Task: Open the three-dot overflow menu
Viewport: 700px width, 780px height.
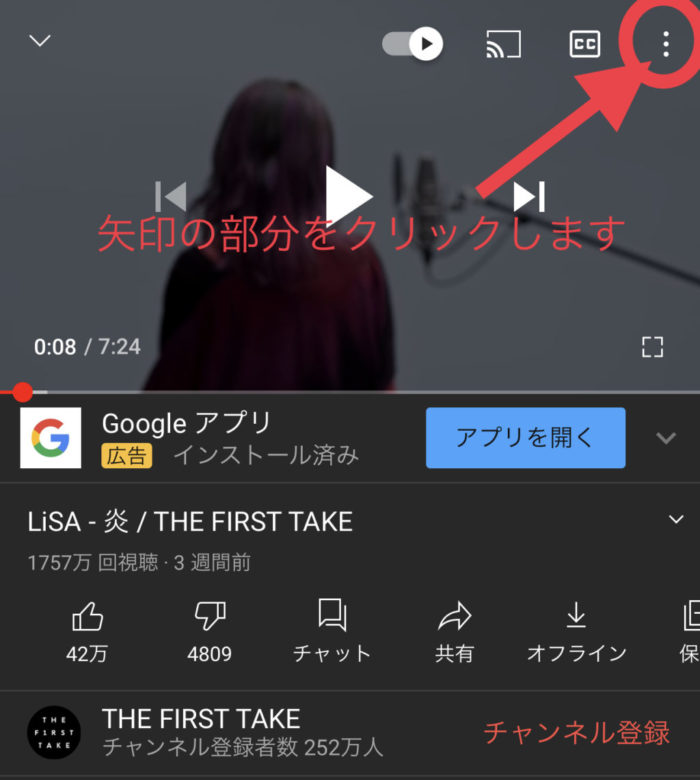Action: click(666, 44)
